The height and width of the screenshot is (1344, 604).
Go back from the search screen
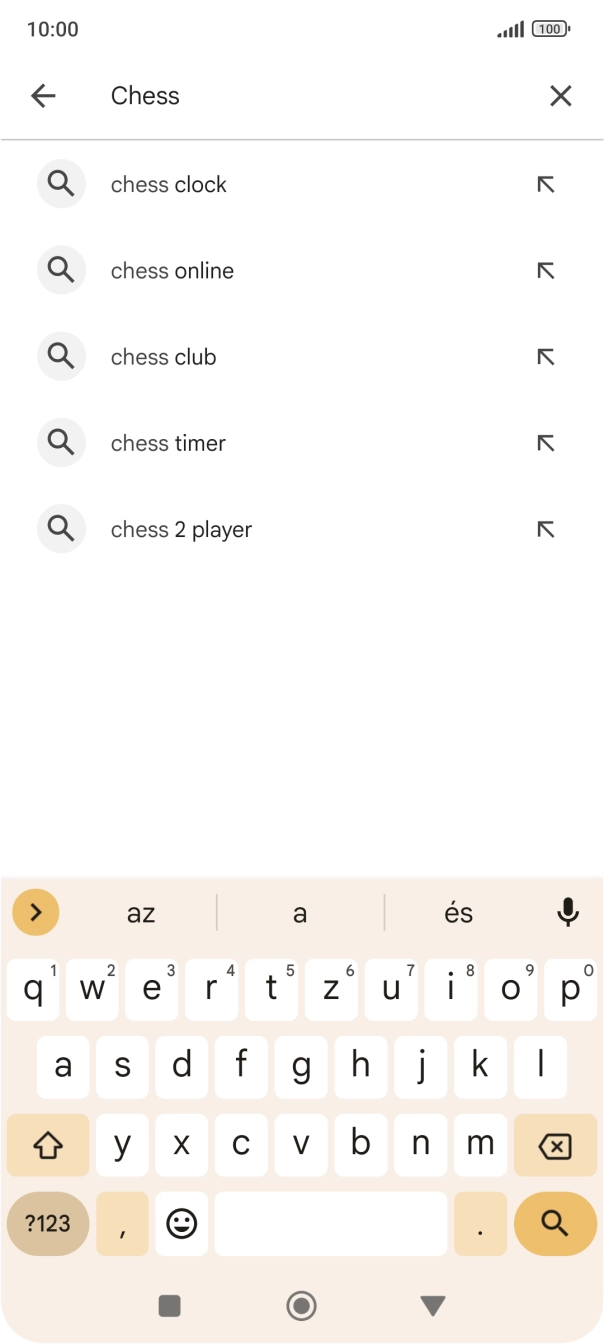coord(43,96)
